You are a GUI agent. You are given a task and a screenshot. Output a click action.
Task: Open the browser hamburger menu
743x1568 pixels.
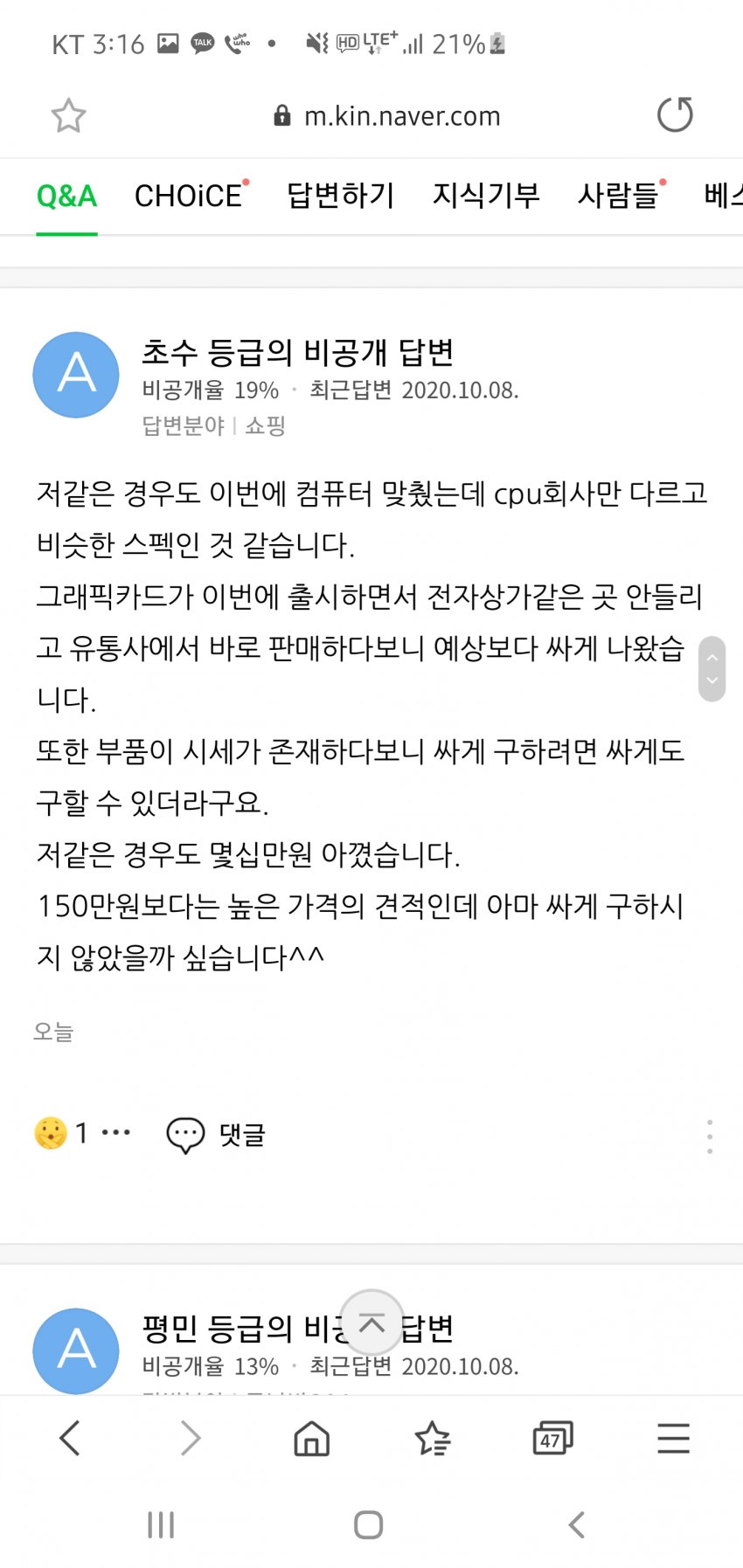[672, 1438]
